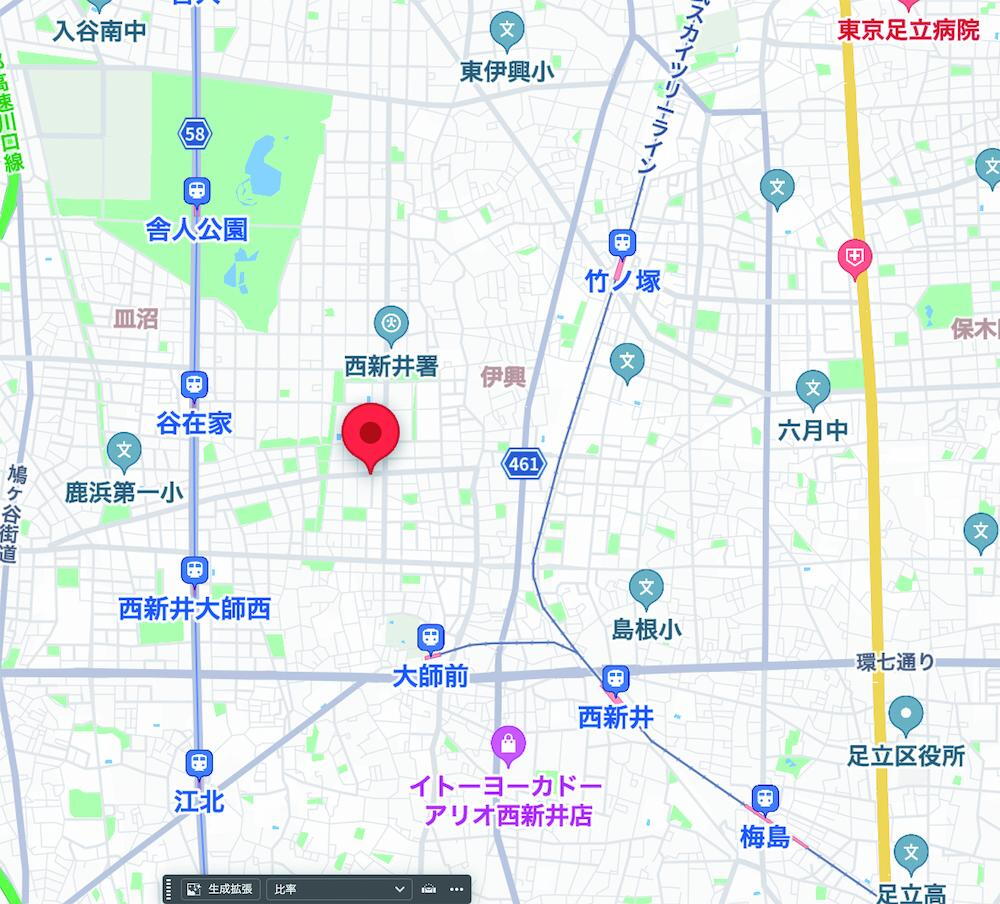This screenshot has height=904, width=1000.
Task: Select 西新井 station marker
Action: [616, 679]
